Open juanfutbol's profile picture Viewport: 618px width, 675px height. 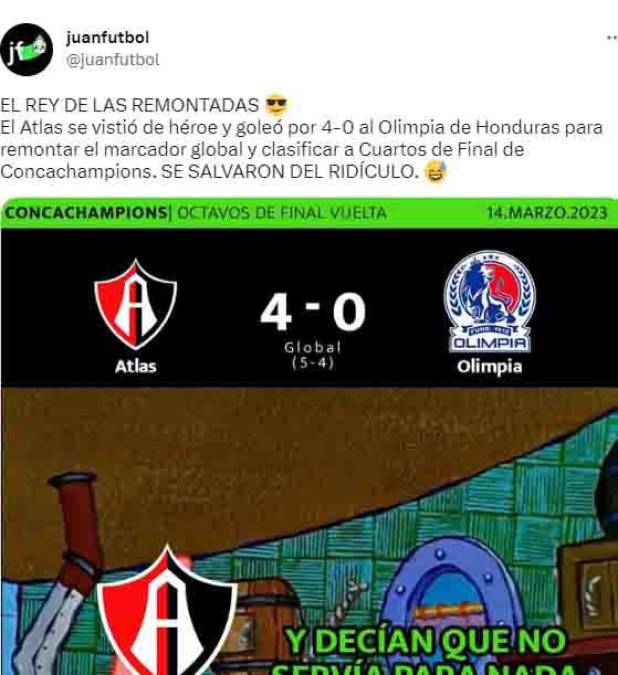27,48
